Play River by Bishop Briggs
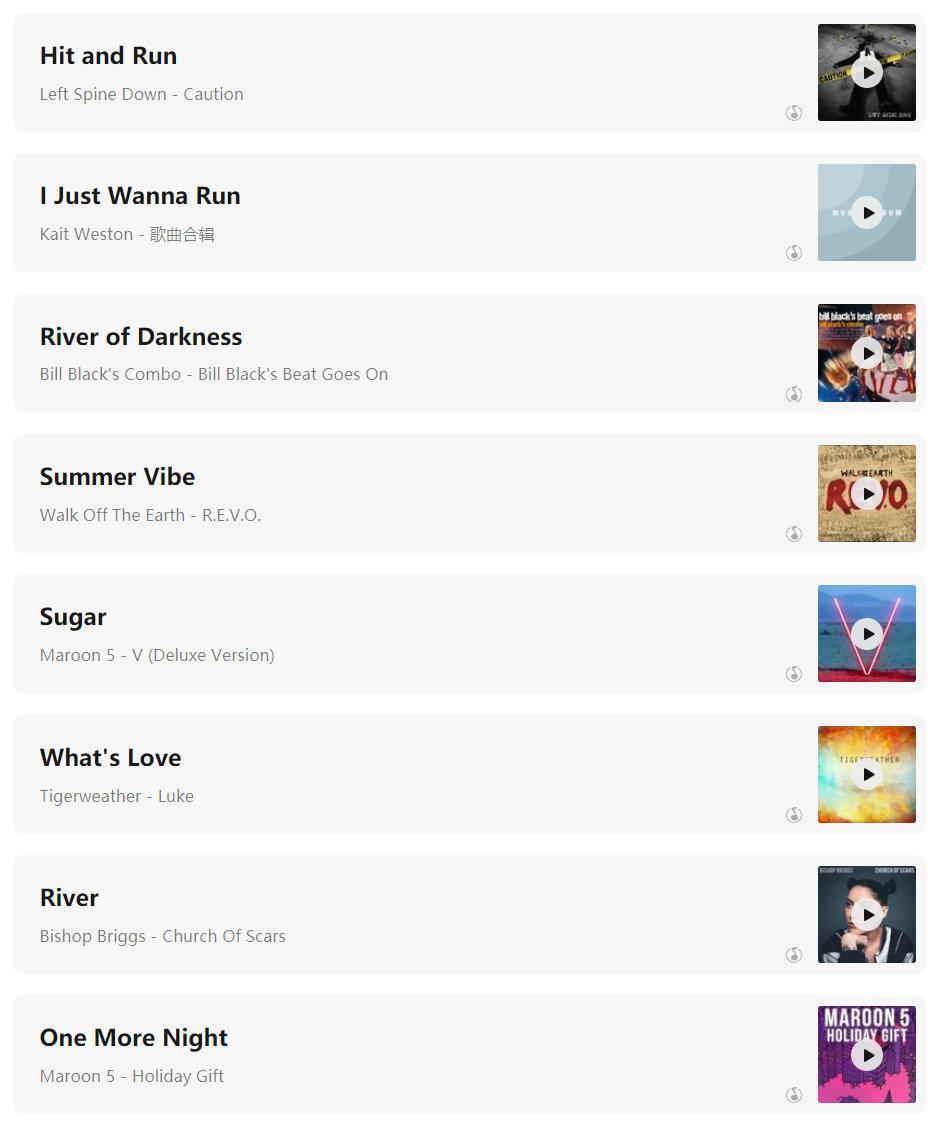 click(x=866, y=915)
